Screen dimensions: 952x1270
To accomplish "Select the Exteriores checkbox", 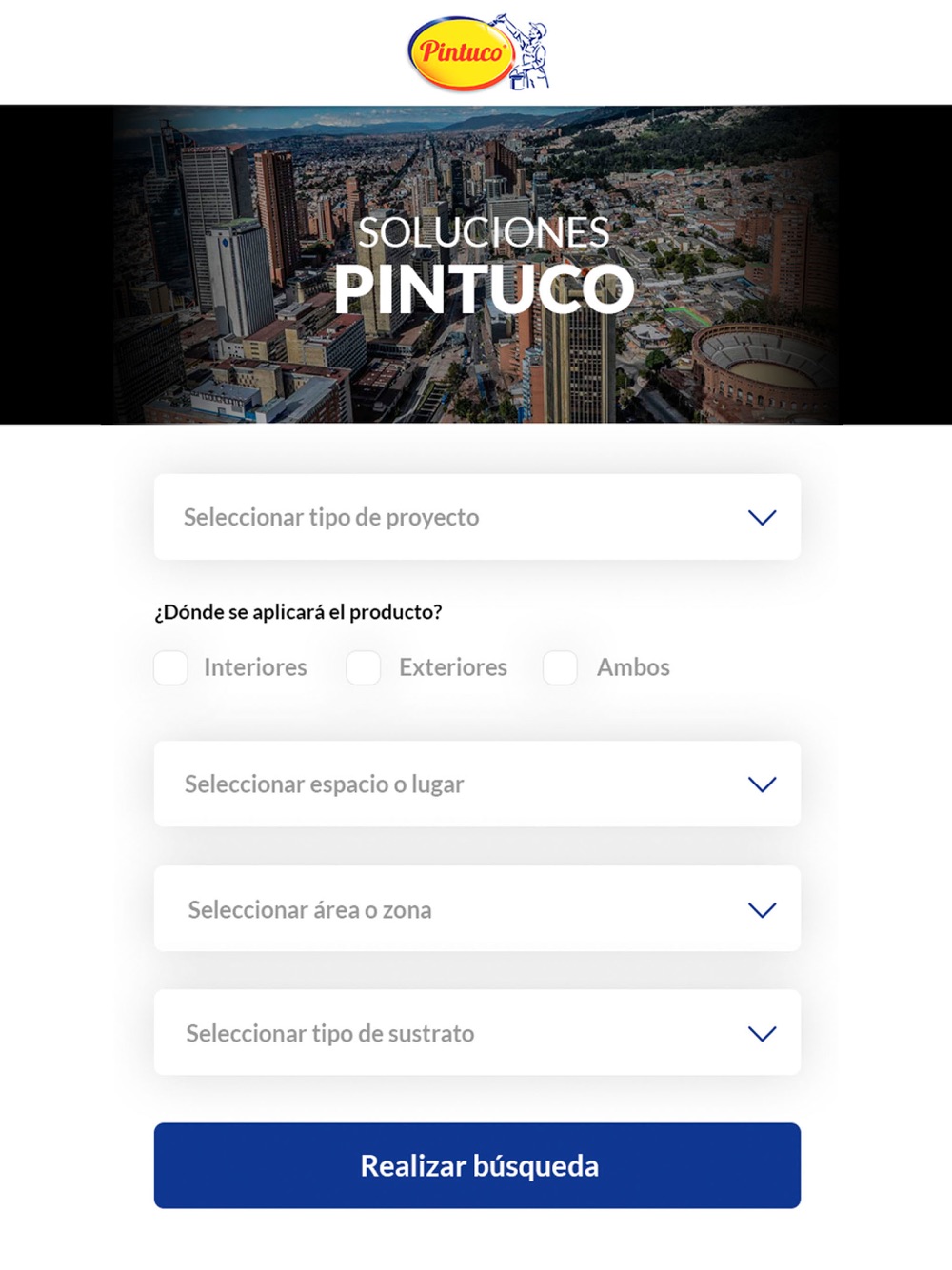I will tap(364, 667).
